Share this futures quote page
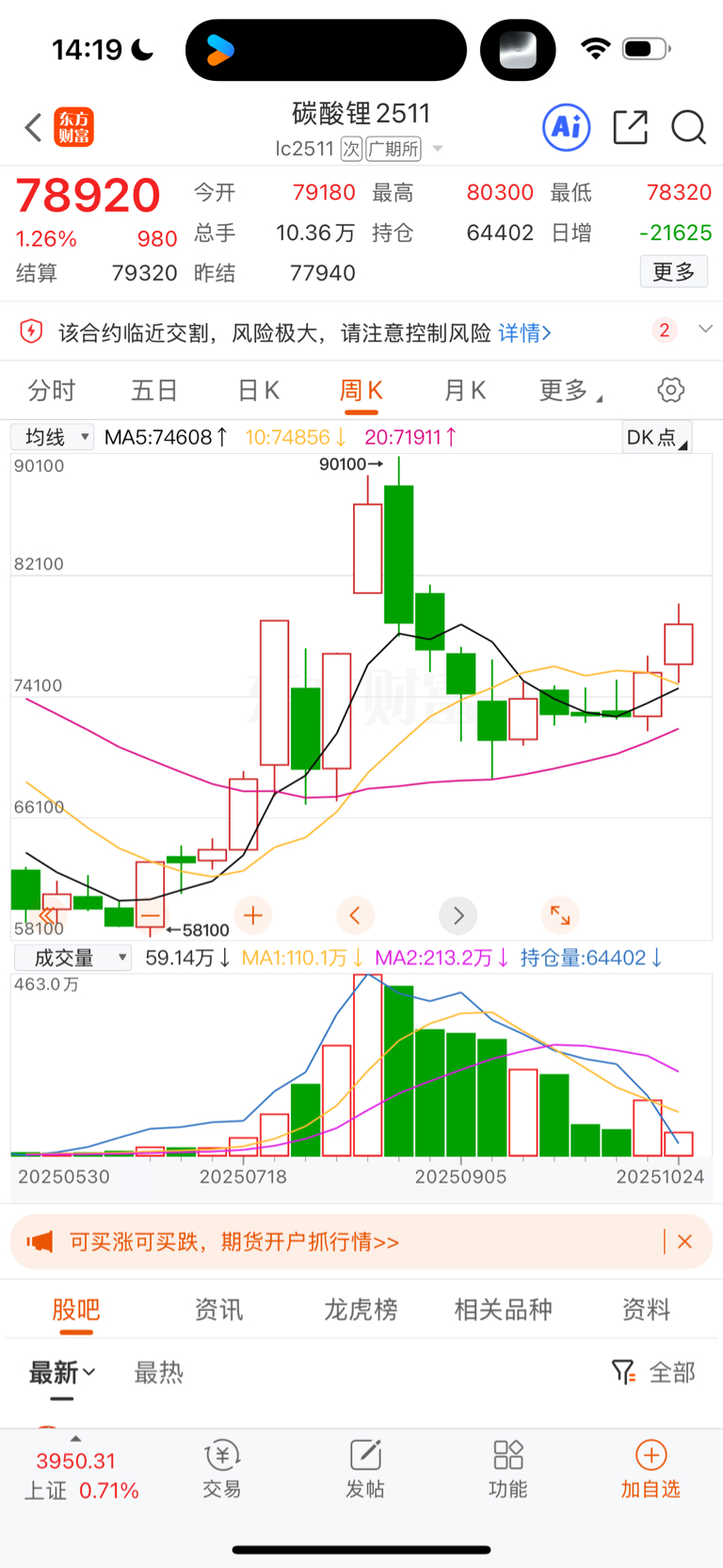 [630, 127]
